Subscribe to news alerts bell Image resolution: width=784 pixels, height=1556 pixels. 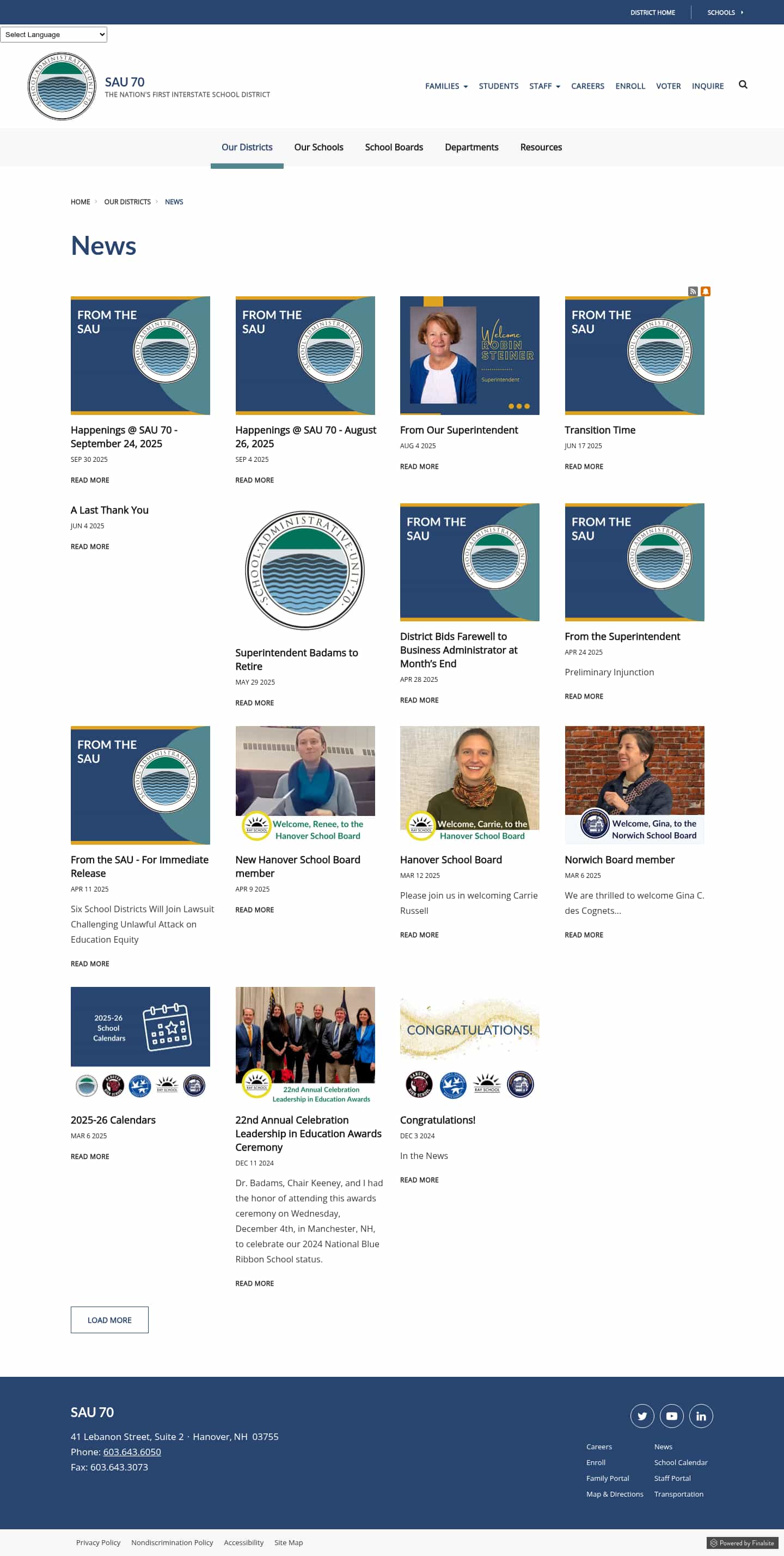(706, 291)
